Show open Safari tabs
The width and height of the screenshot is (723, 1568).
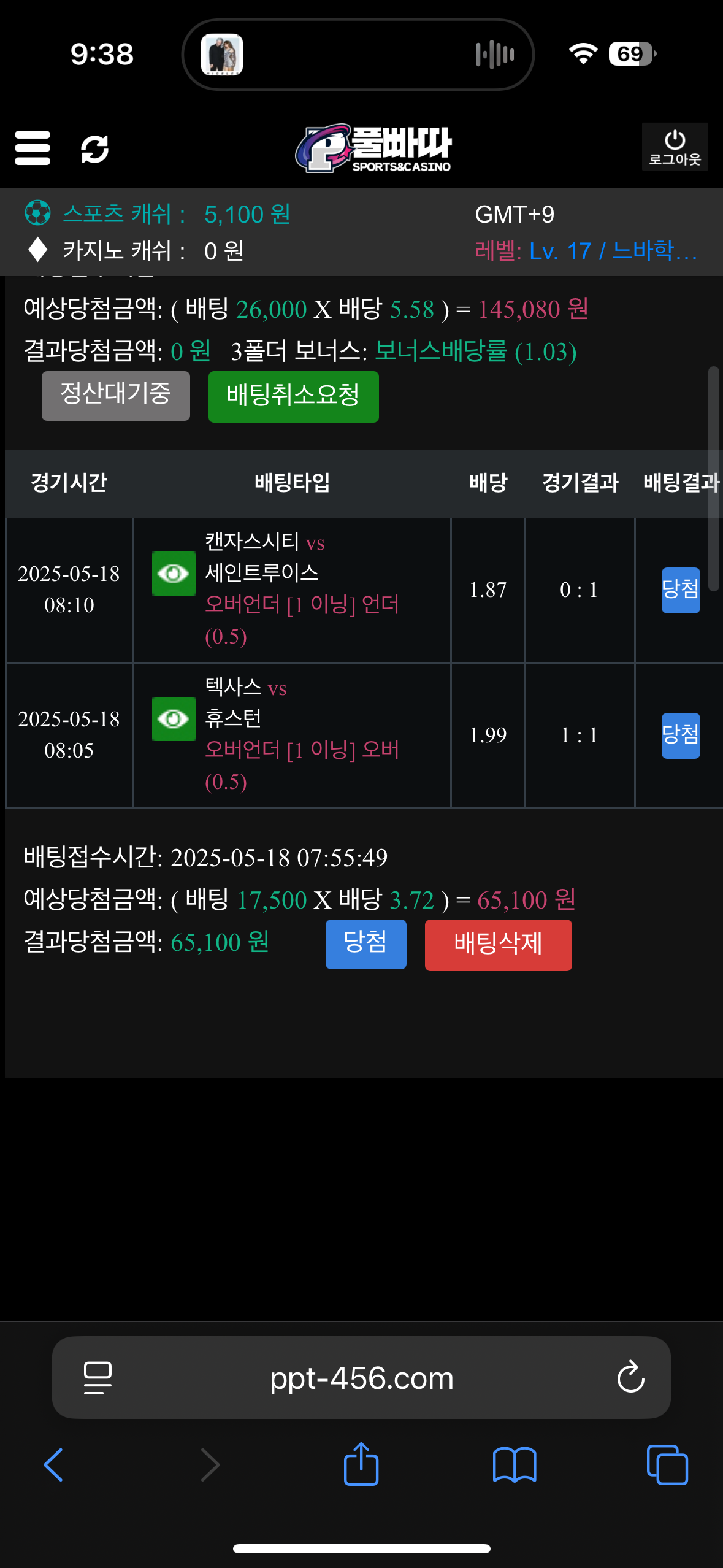pyautogui.click(x=667, y=1465)
